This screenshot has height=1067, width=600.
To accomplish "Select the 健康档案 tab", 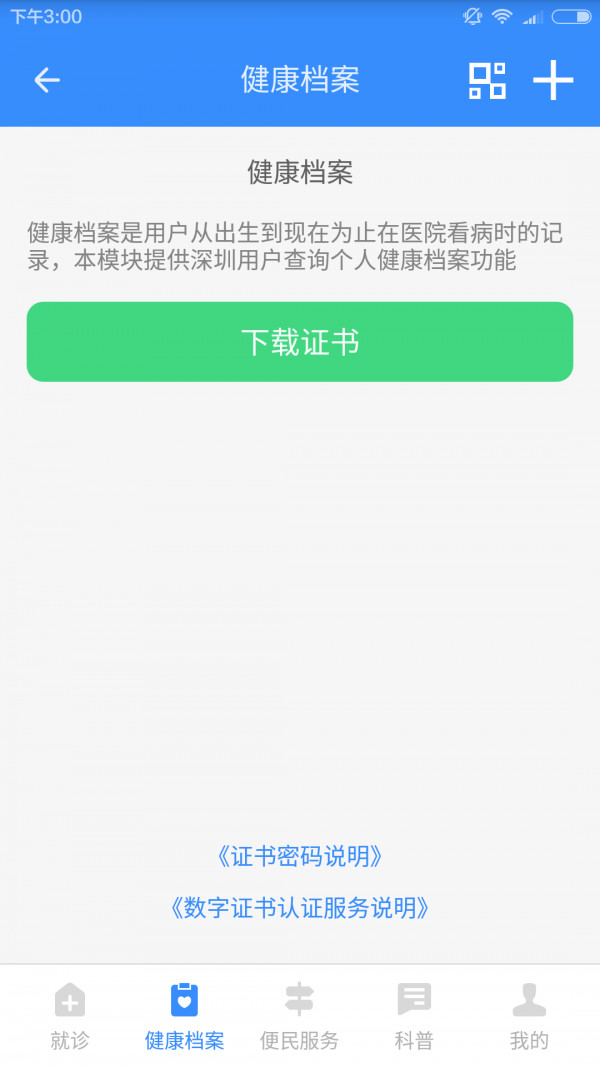I will 185,1016.
